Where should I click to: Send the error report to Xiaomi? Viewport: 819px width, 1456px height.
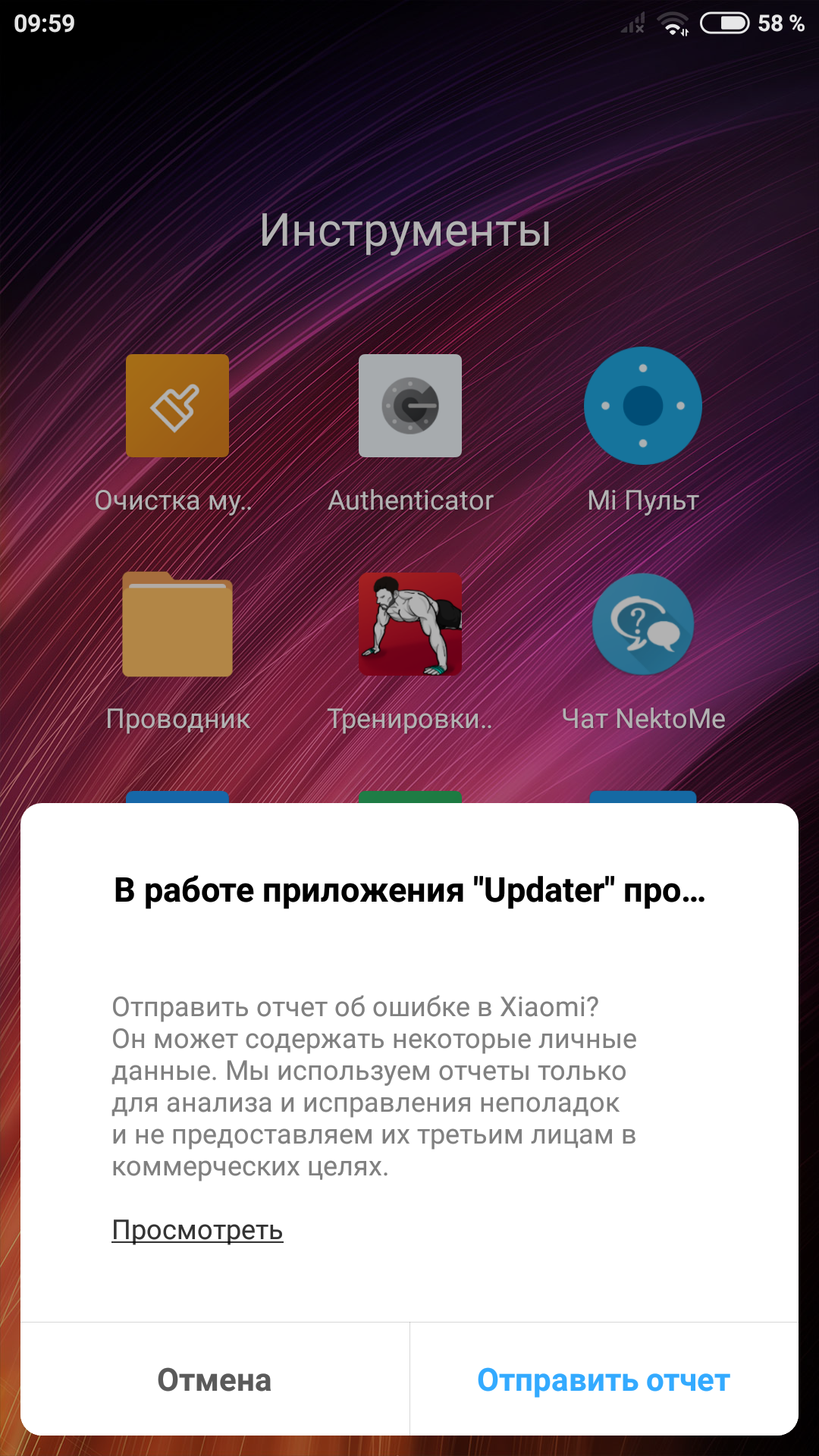pyautogui.click(x=604, y=1379)
